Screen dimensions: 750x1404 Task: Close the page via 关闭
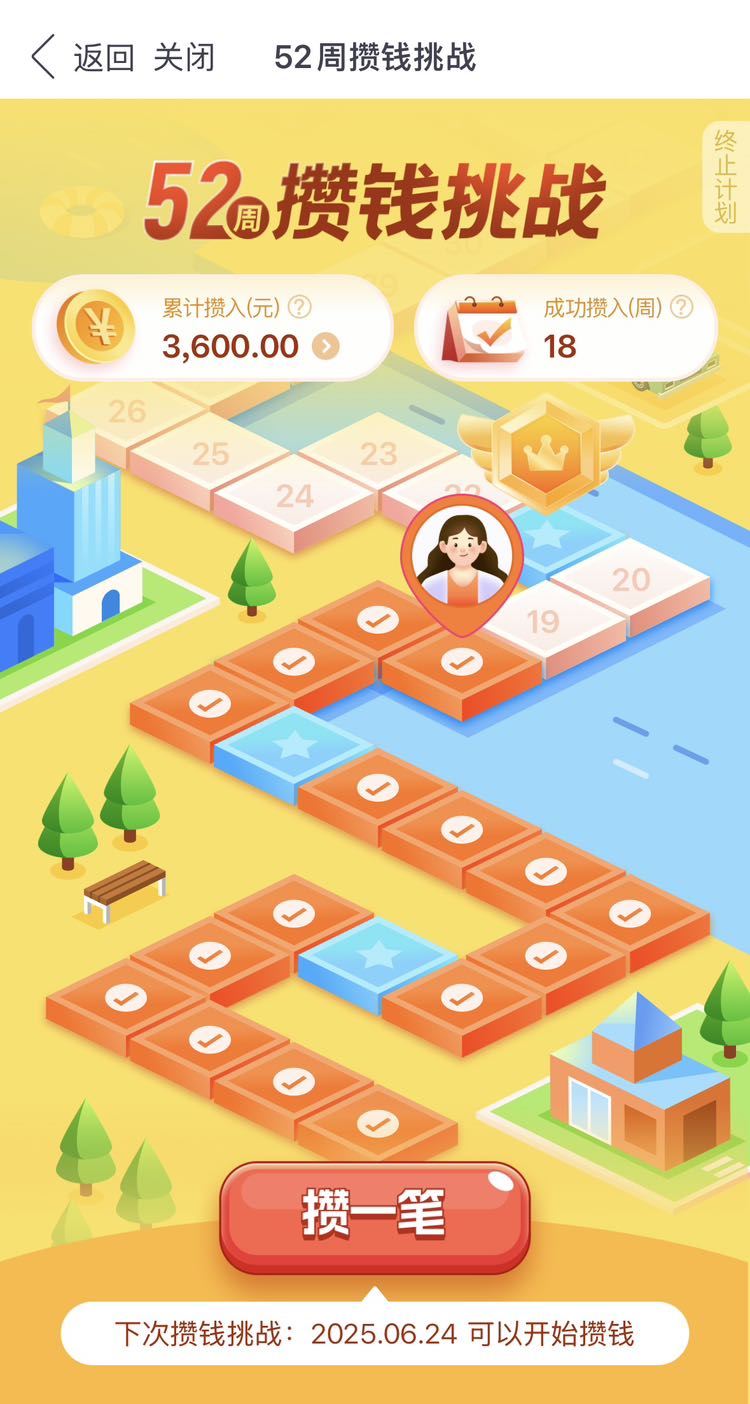point(184,57)
